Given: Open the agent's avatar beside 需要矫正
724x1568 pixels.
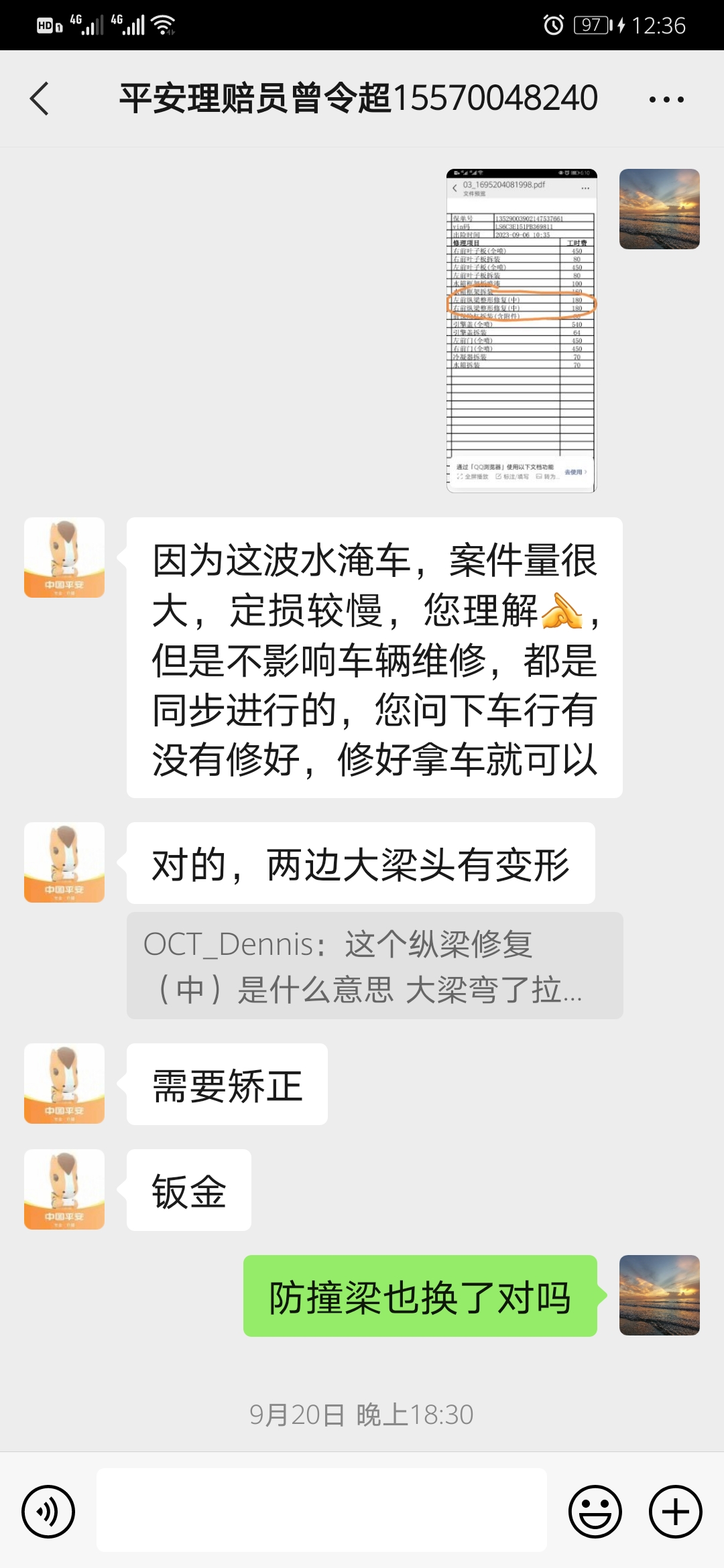Looking at the screenshot, I should pyautogui.click(x=64, y=1084).
